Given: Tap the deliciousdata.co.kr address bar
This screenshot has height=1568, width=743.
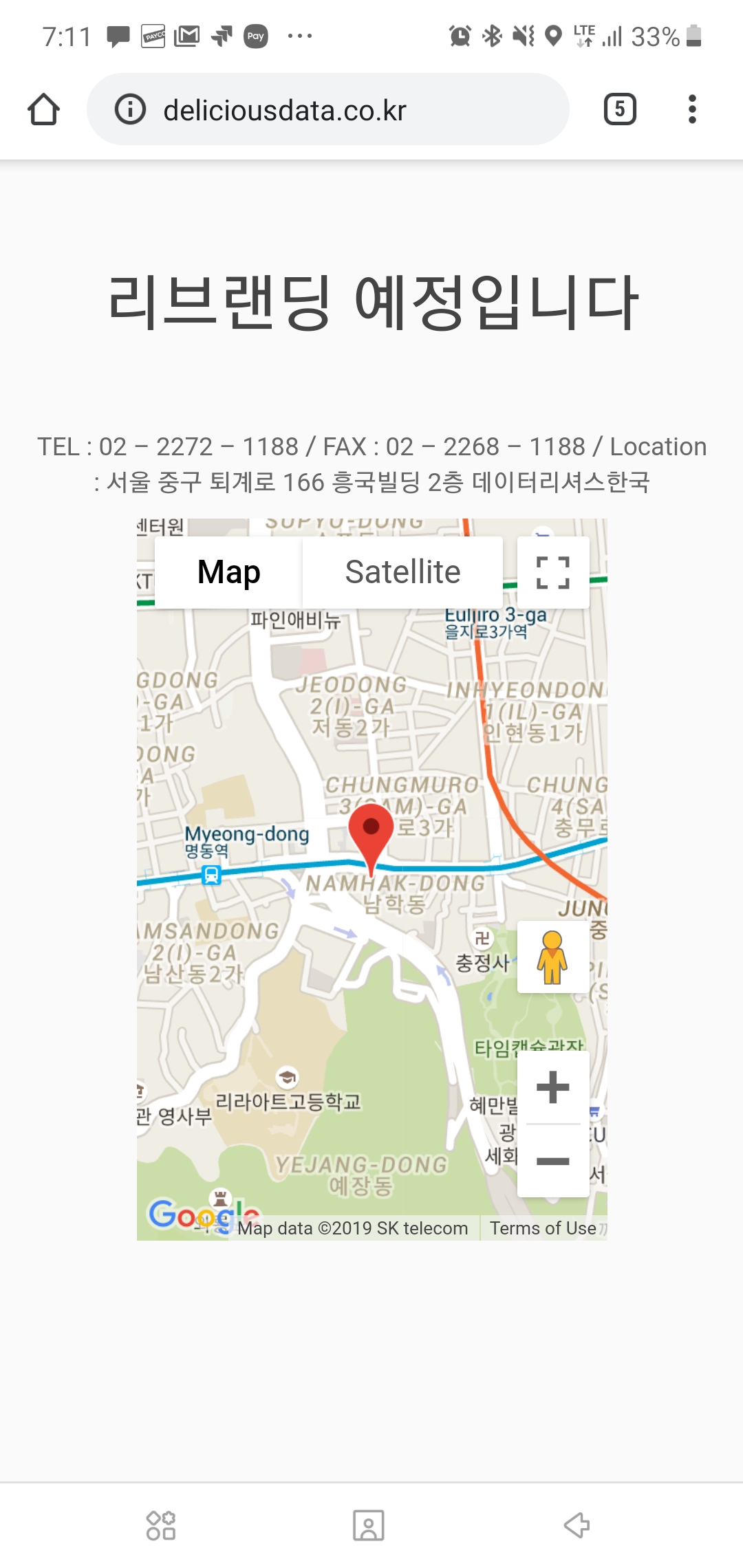Looking at the screenshot, I should click(x=330, y=110).
